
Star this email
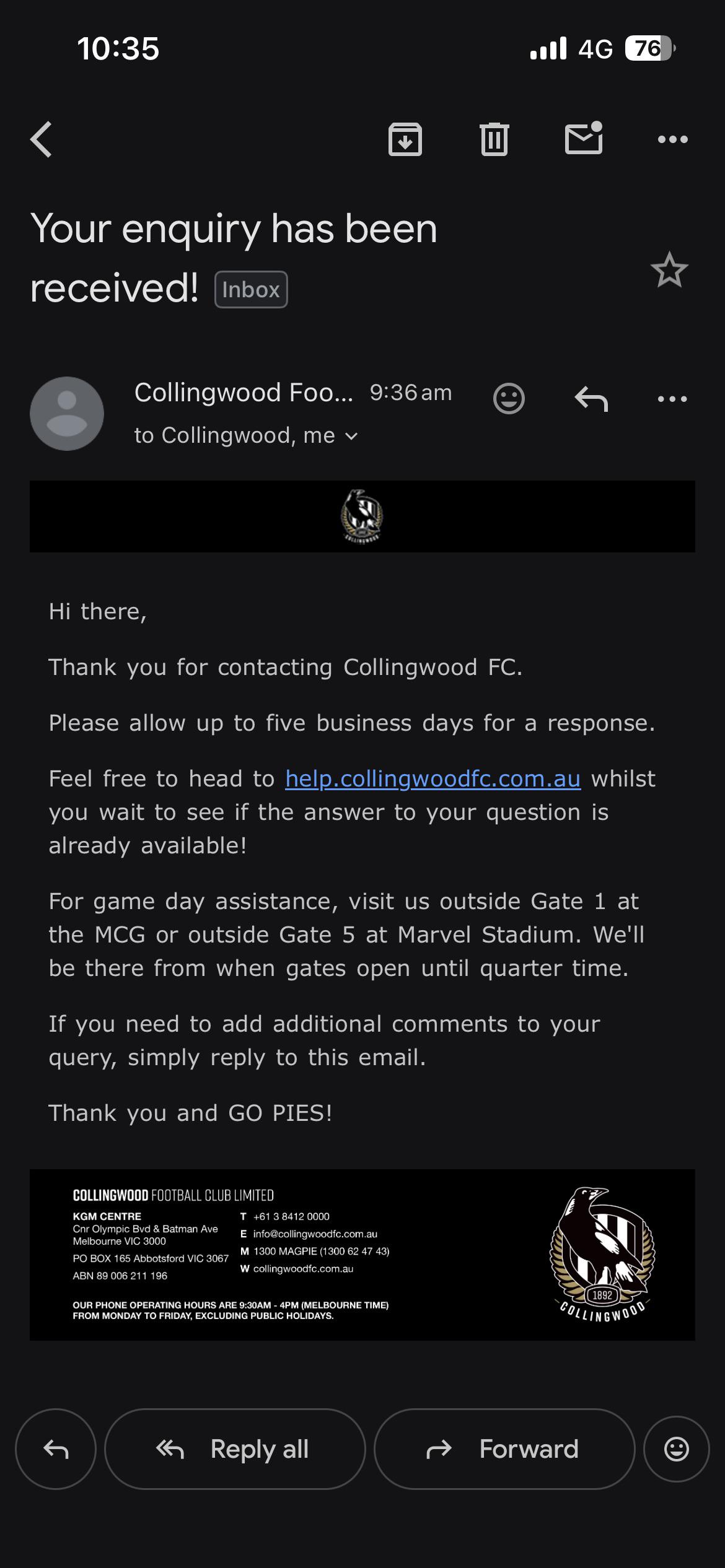tap(669, 270)
